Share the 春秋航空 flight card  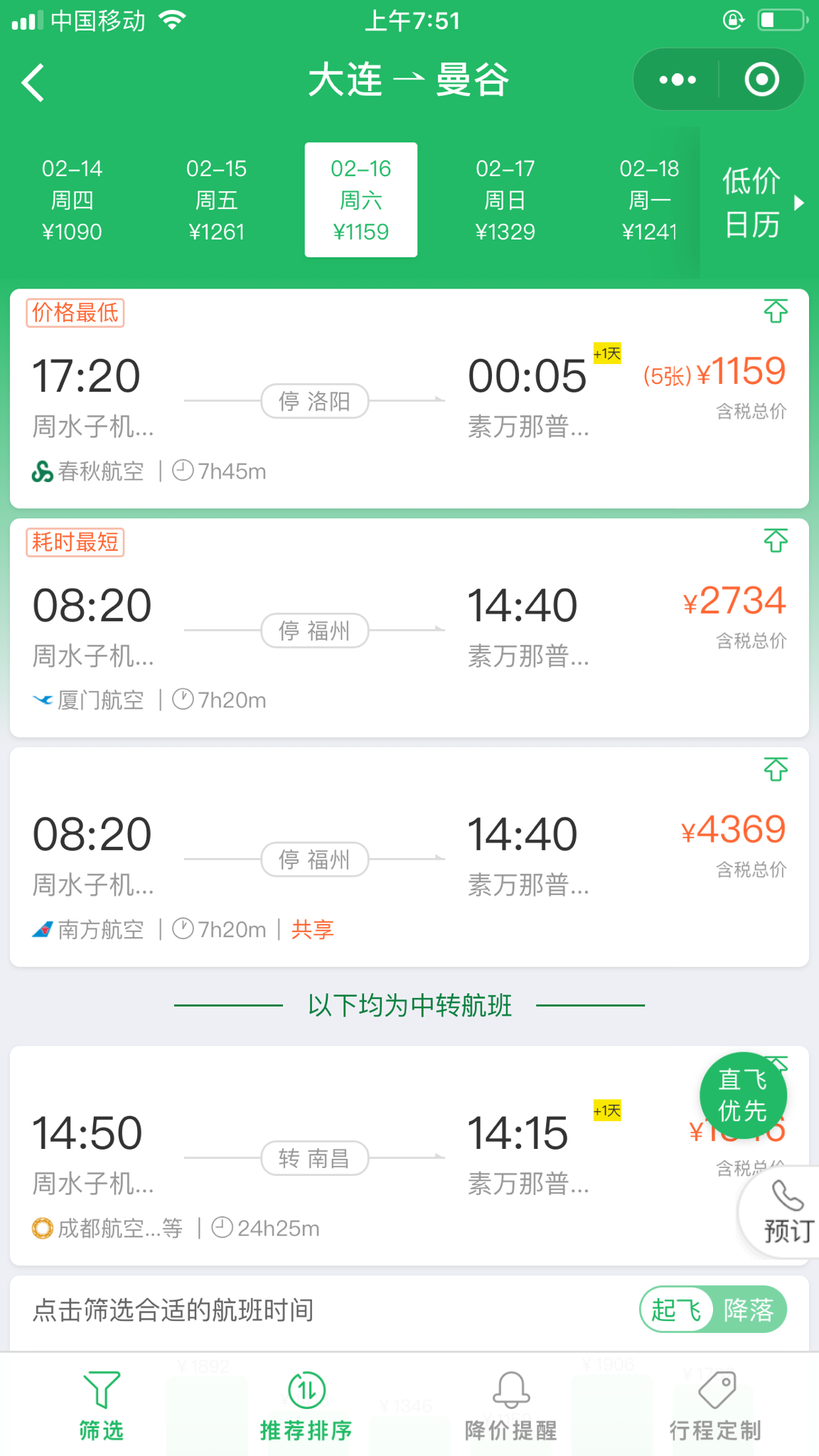pyautogui.click(x=776, y=311)
